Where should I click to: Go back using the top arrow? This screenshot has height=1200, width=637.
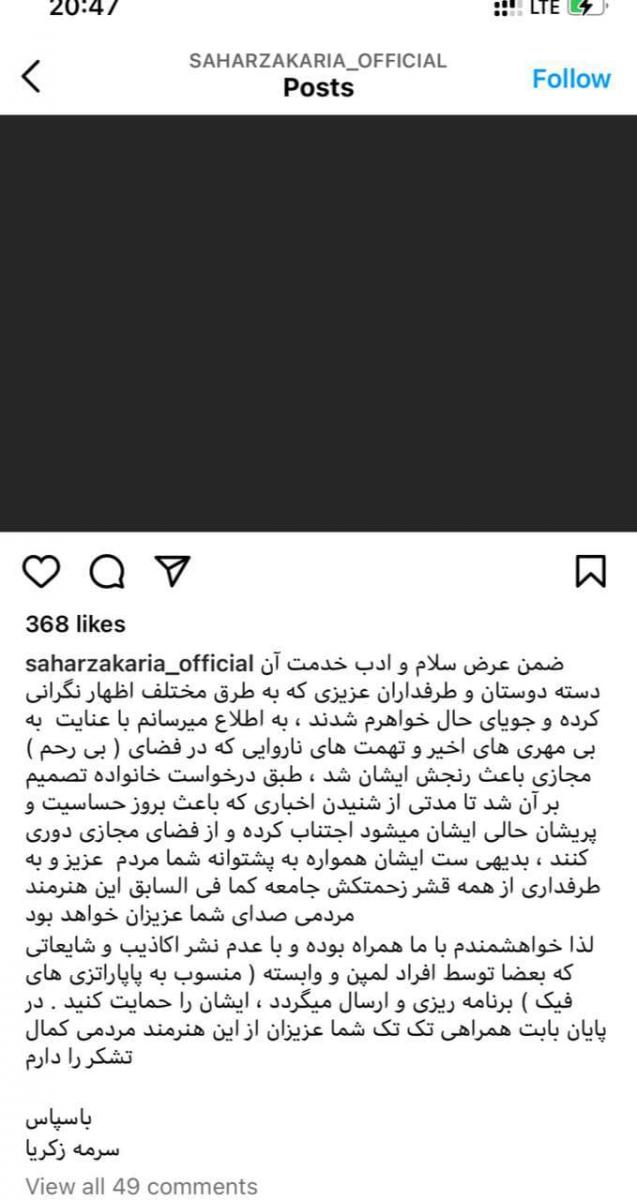[32, 78]
